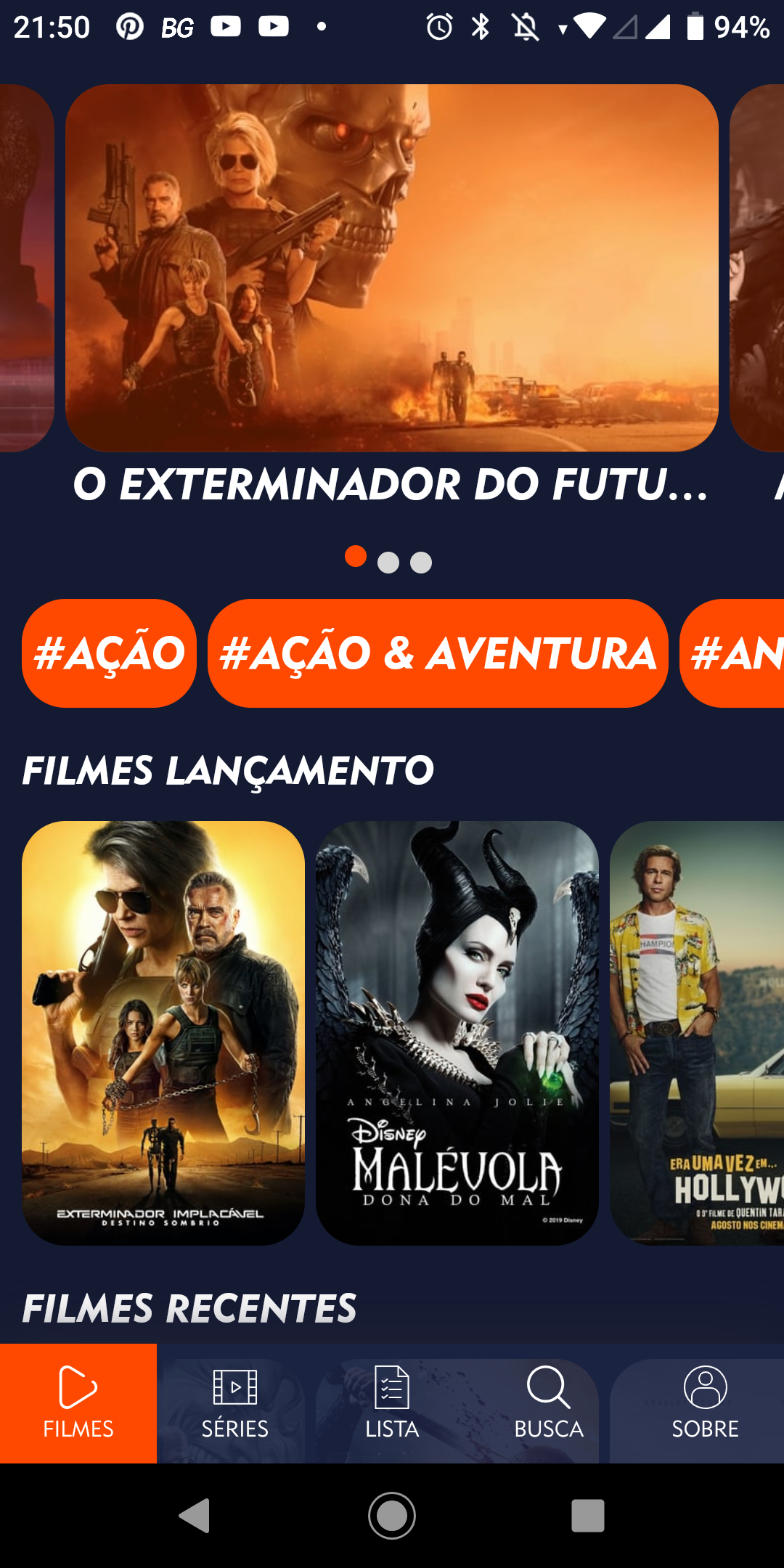Open the O Exterminador do Futuro featured banner
This screenshot has height=1568, width=784.
[392, 267]
